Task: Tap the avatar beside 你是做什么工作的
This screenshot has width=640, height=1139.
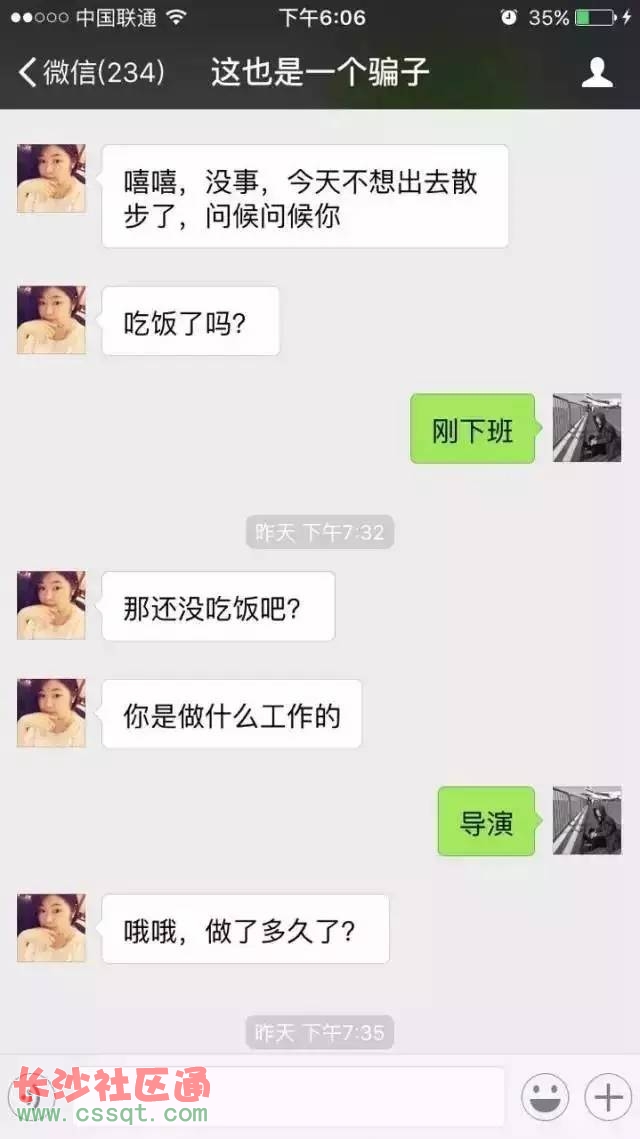Action: point(51,713)
